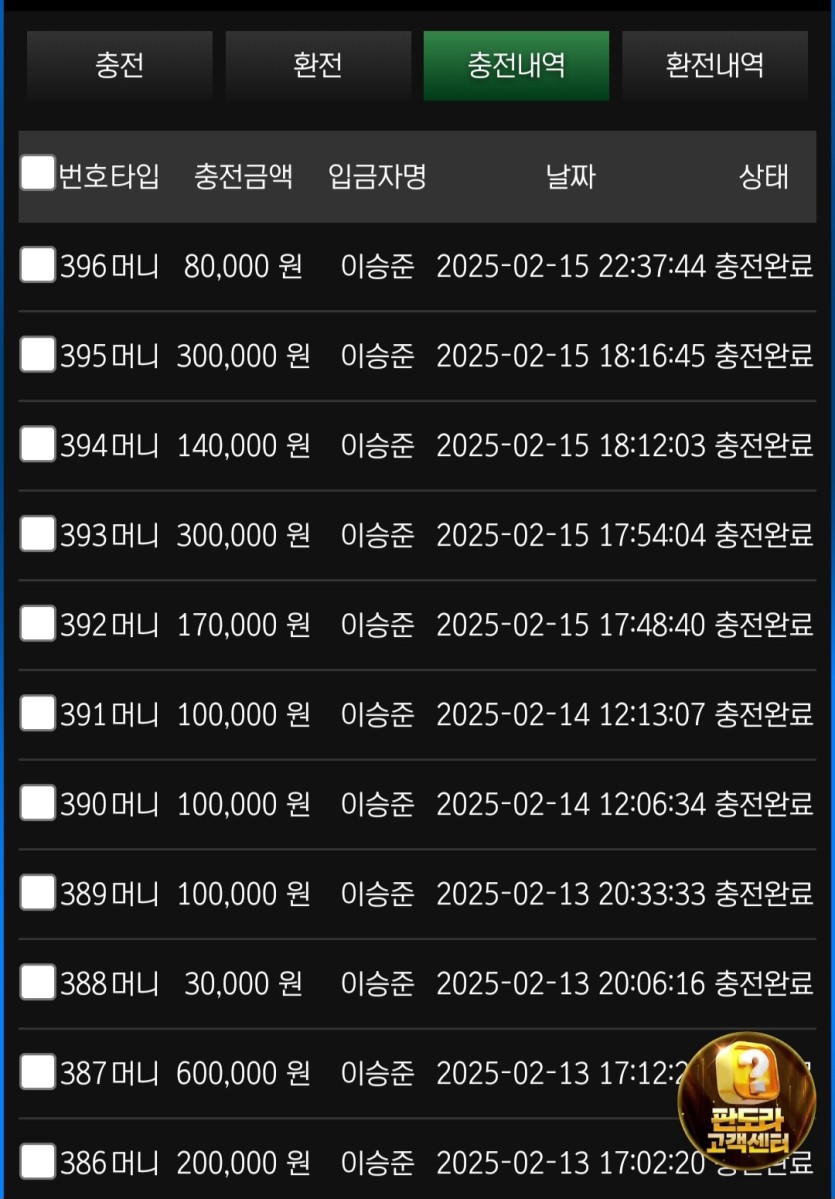Select the 충전내역 tab
The image size is (835, 1199).
click(516, 66)
